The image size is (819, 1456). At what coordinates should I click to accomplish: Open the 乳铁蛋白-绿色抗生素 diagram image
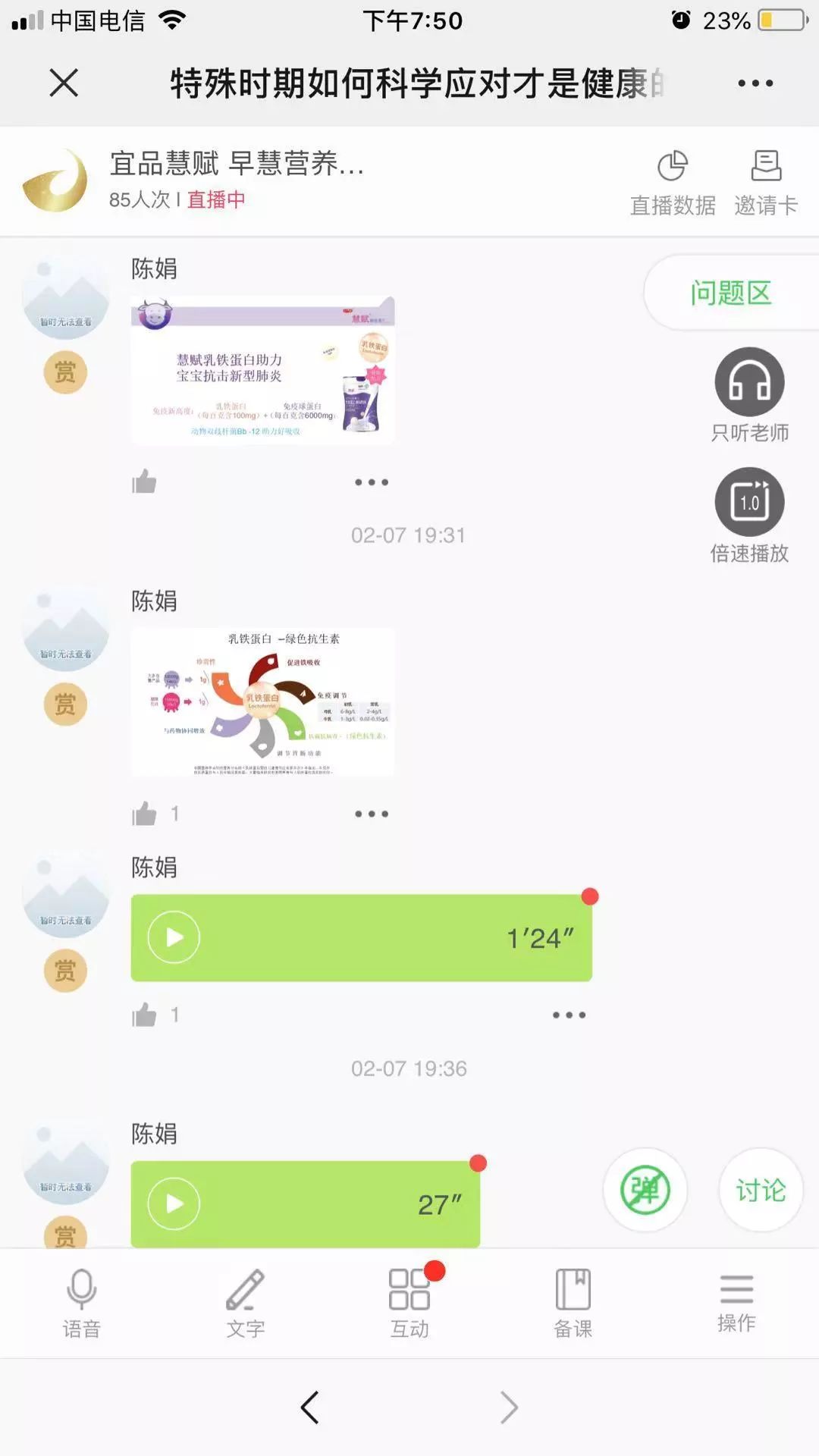[262, 701]
